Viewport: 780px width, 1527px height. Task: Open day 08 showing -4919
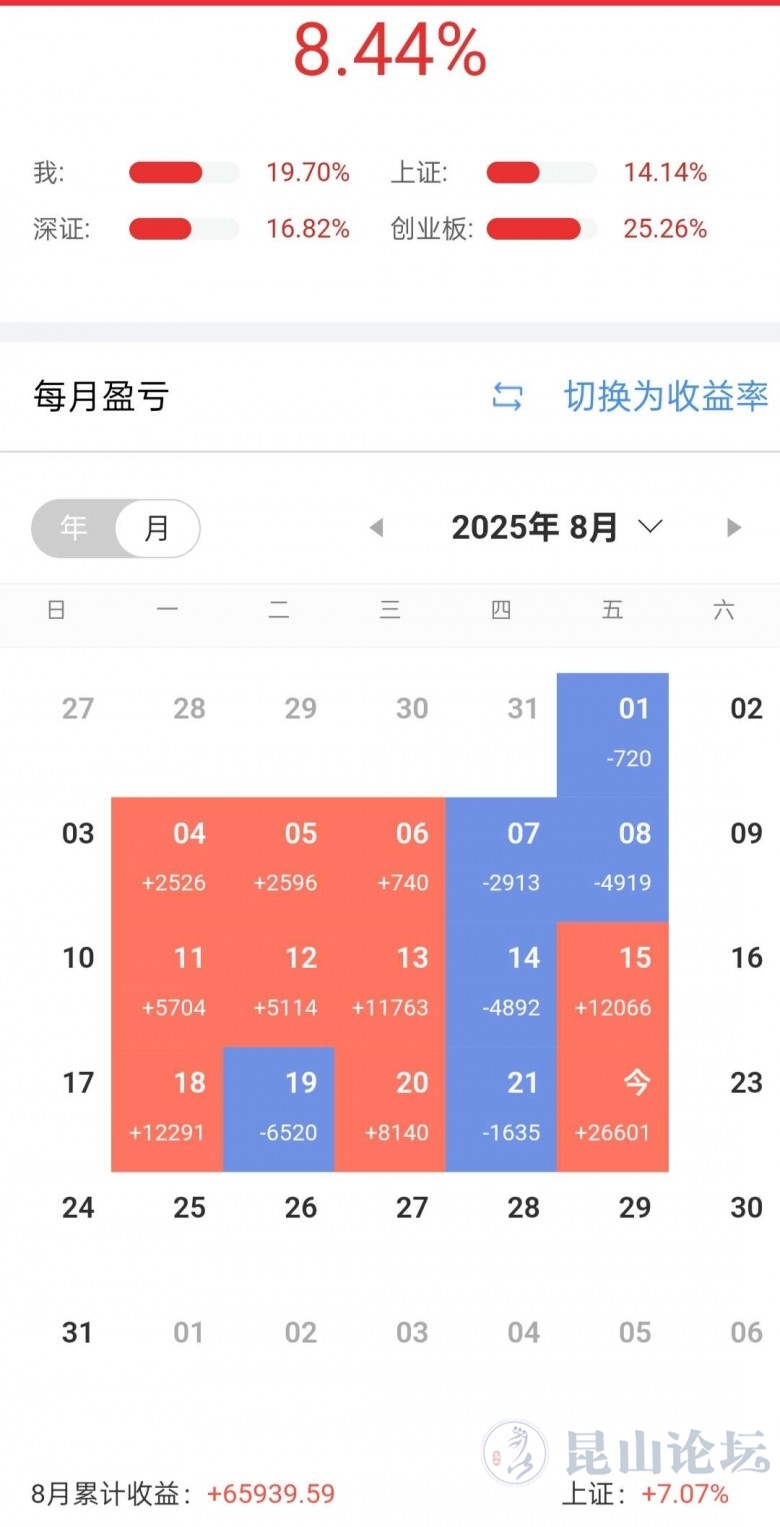[x=613, y=859]
